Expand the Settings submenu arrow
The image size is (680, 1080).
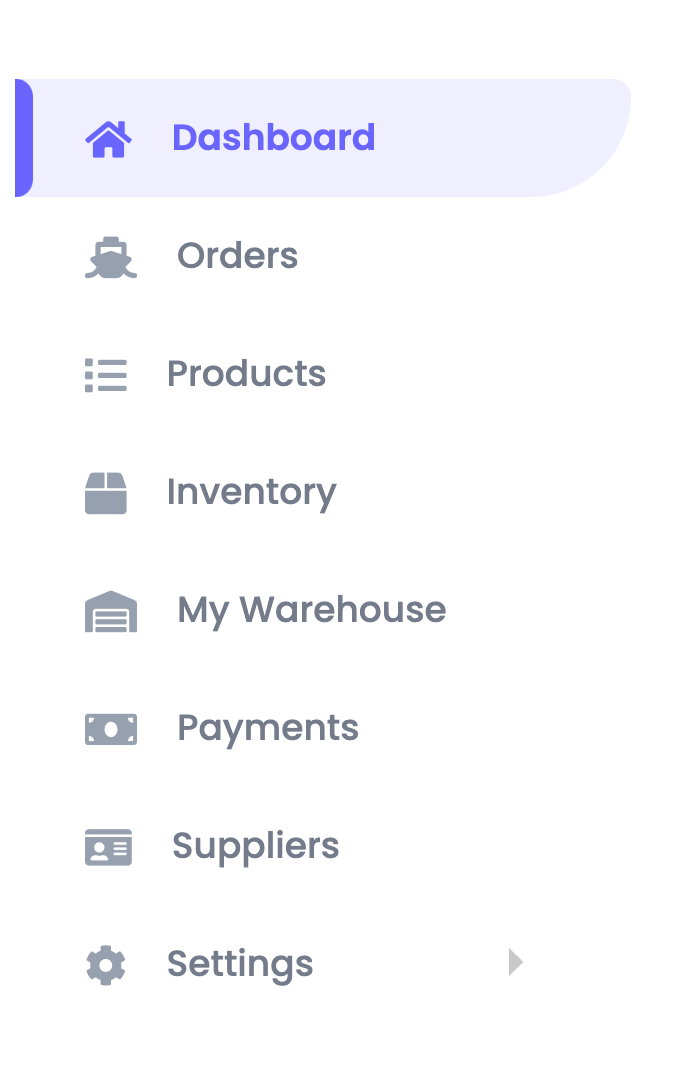pos(515,962)
